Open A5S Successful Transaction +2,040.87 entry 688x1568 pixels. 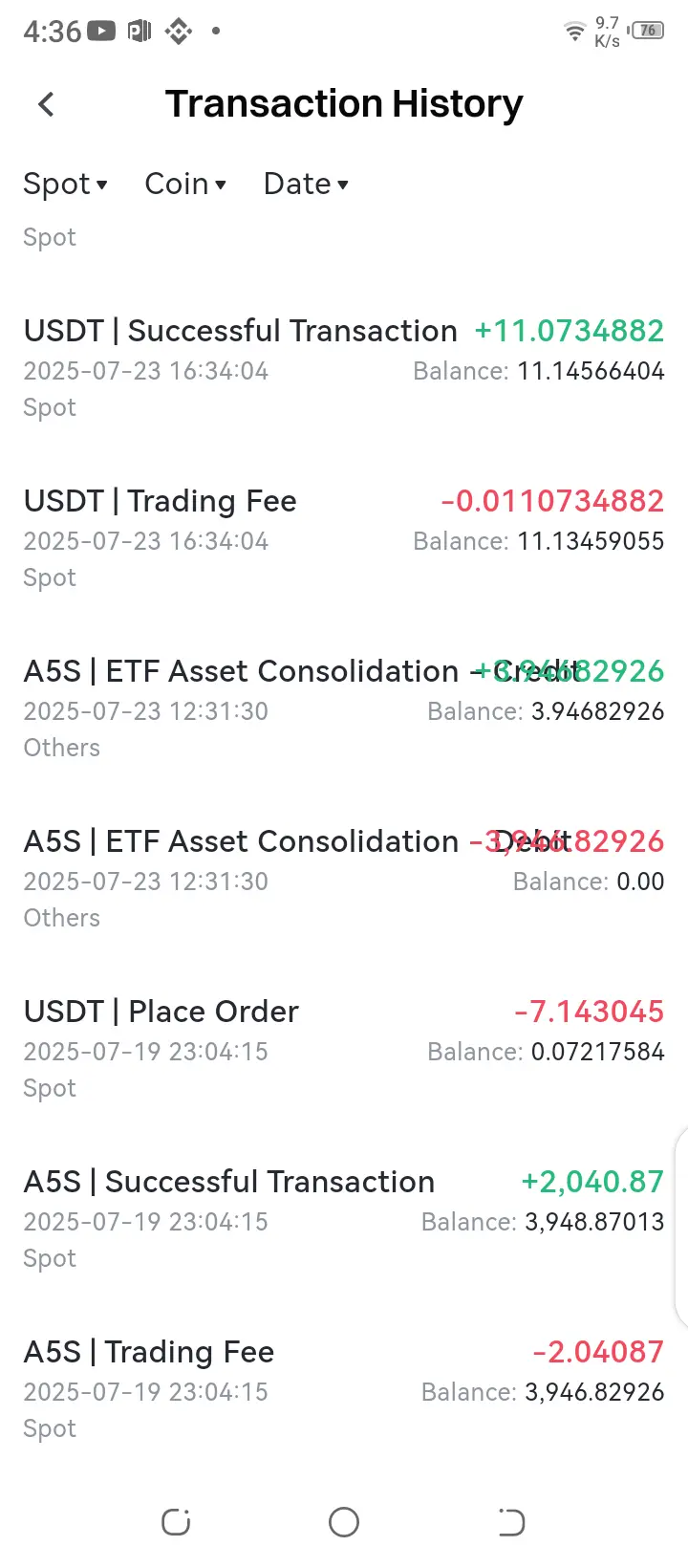click(x=344, y=1219)
